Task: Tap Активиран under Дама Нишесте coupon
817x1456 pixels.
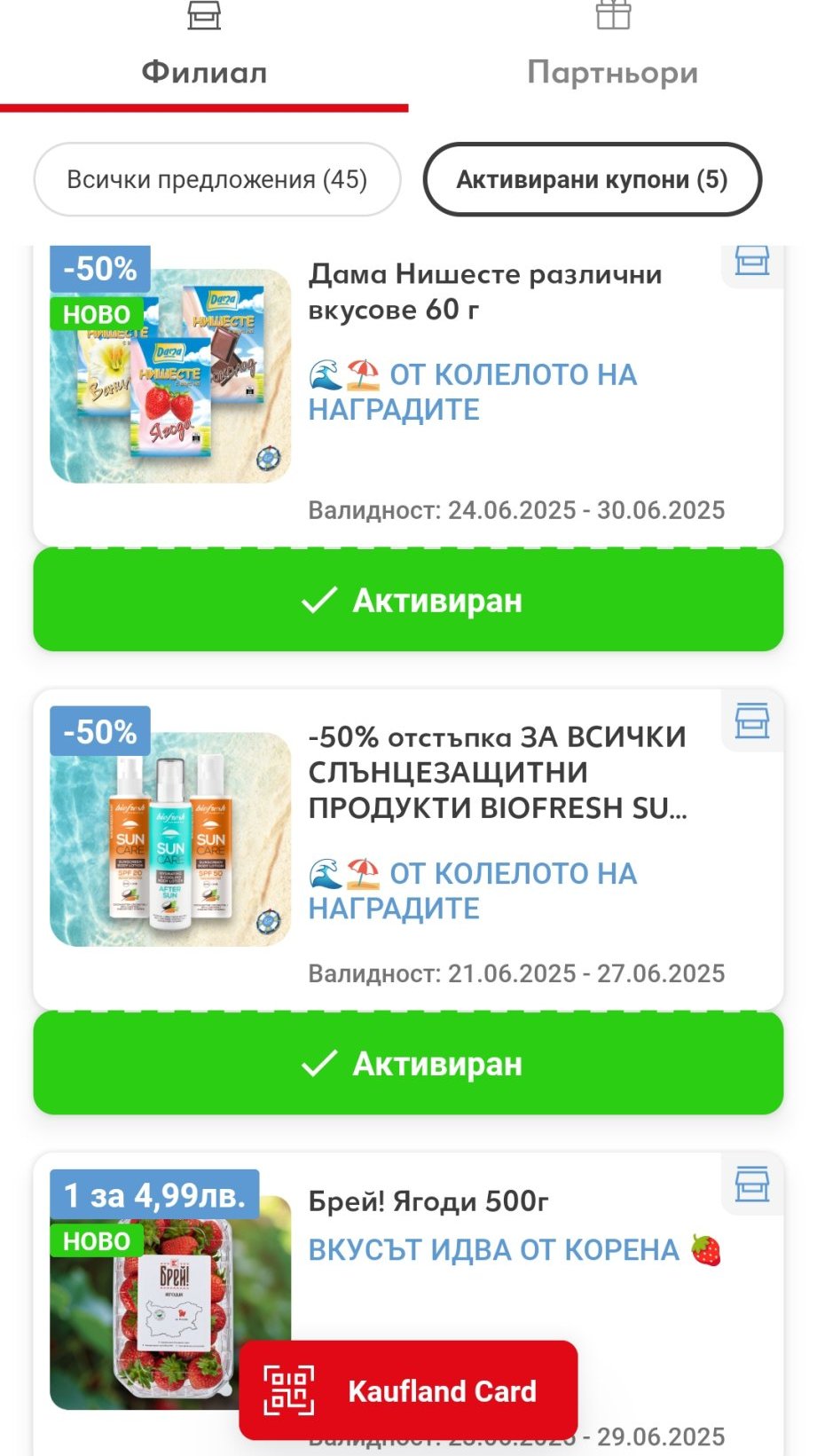Action: pyautogui.click(x=408, y=601)
